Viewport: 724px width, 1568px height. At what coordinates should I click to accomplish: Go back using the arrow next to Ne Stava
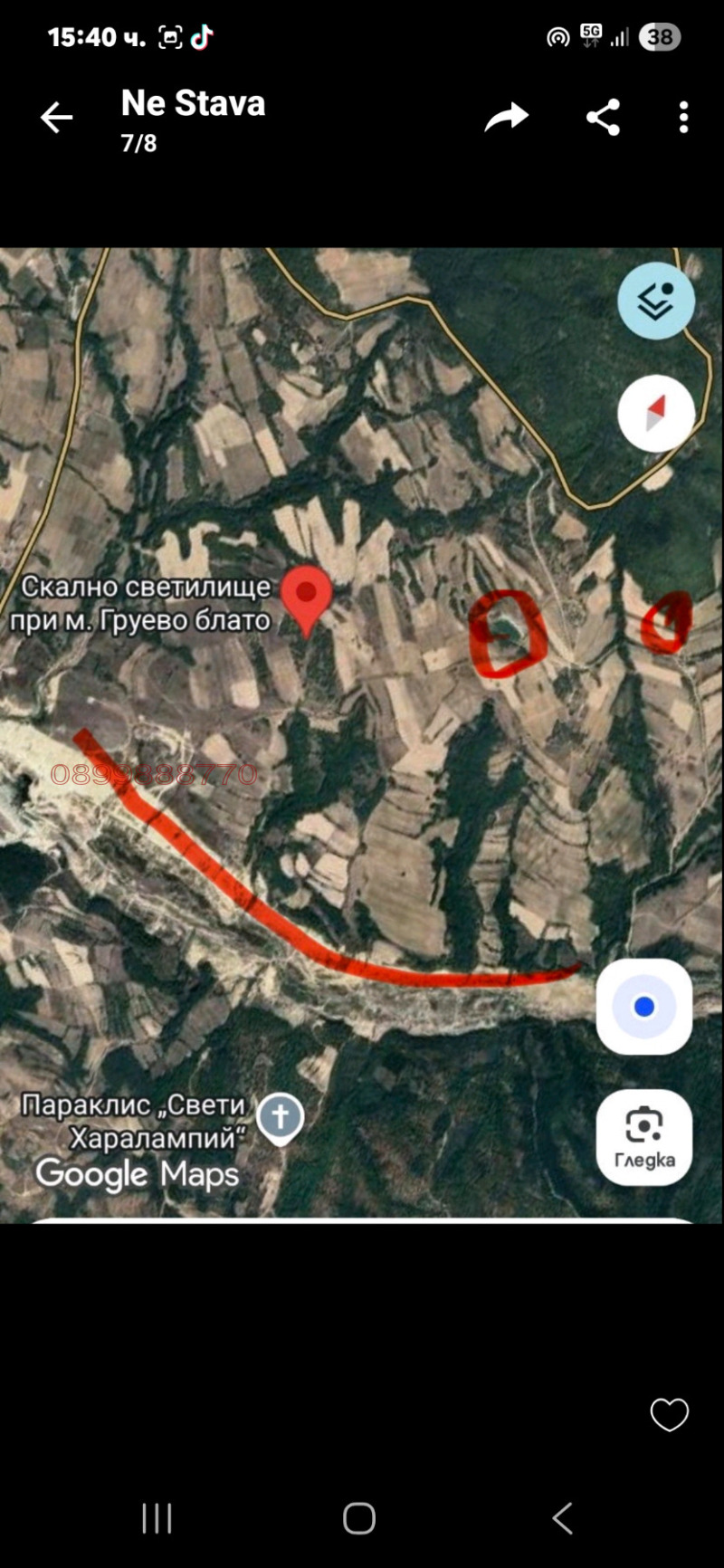click(56, 116)
